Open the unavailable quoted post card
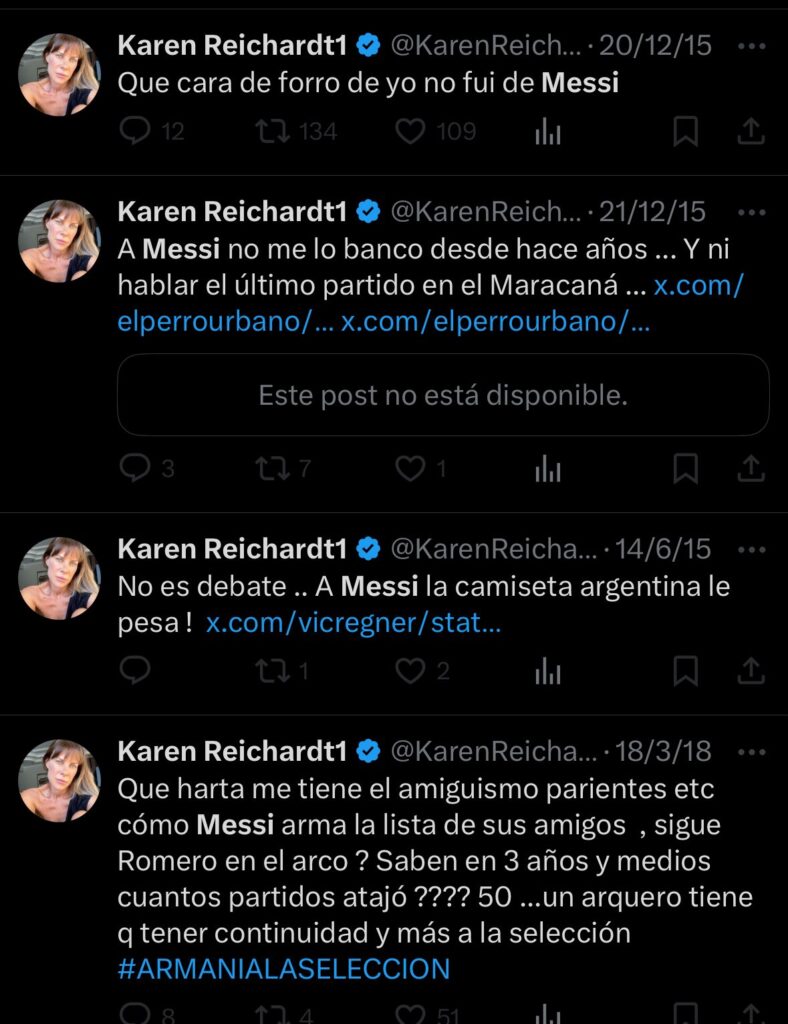This screenshot has height=1024, width=788. pos(443,395)
